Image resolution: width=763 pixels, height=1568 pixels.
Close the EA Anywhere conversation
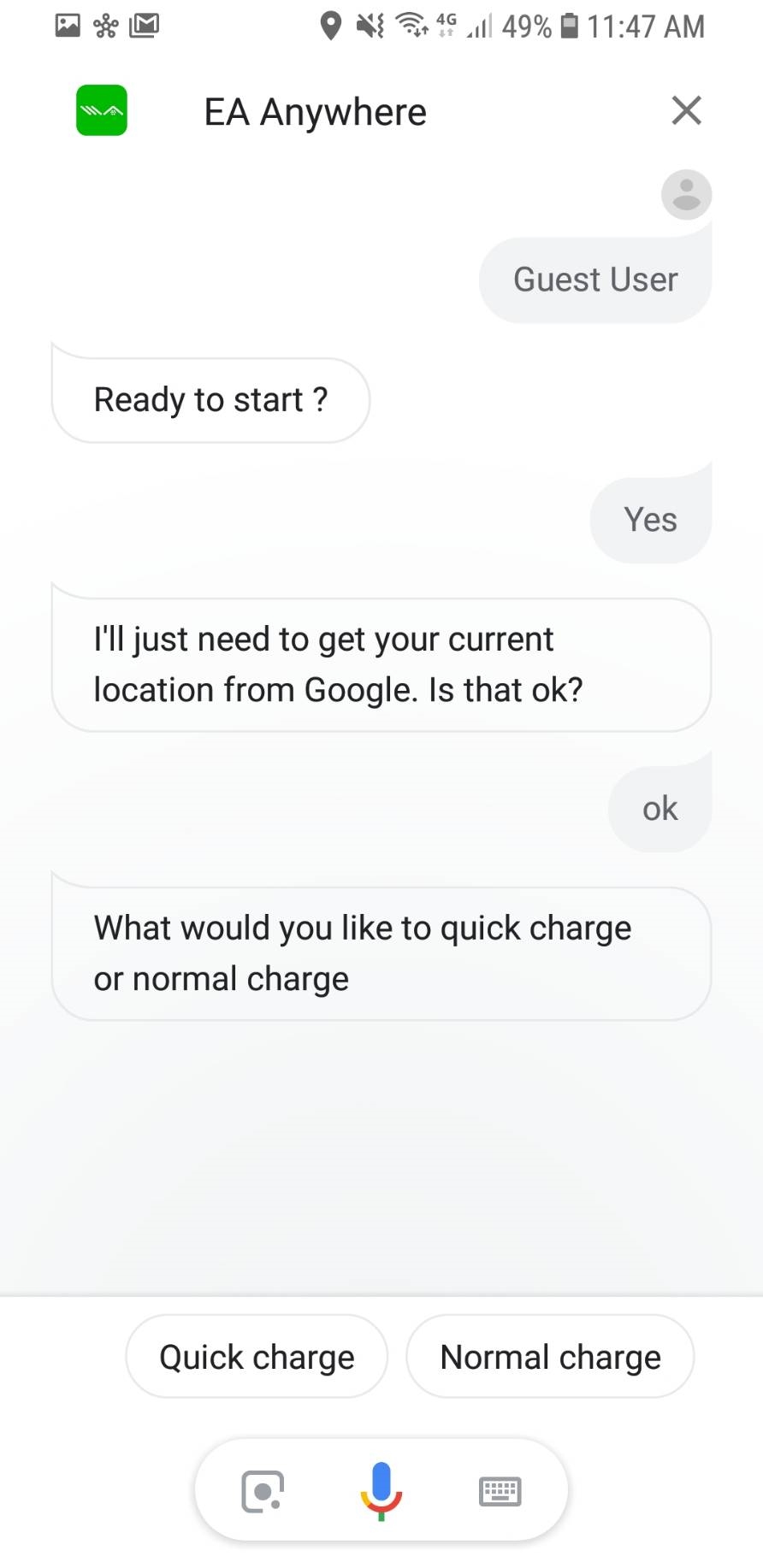686,110
